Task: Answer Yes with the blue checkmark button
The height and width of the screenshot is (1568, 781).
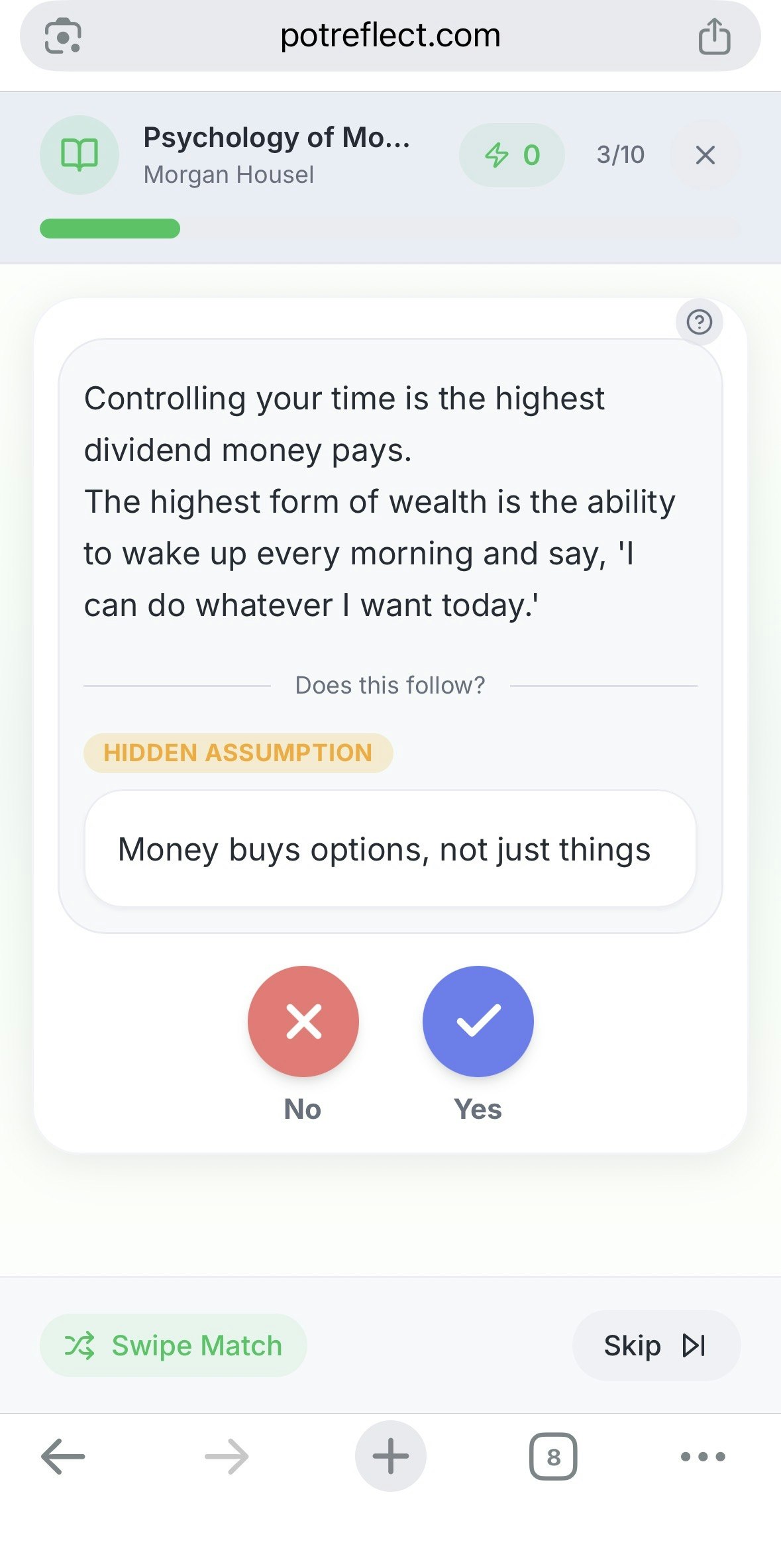Action: click(x=478, y=1021)
